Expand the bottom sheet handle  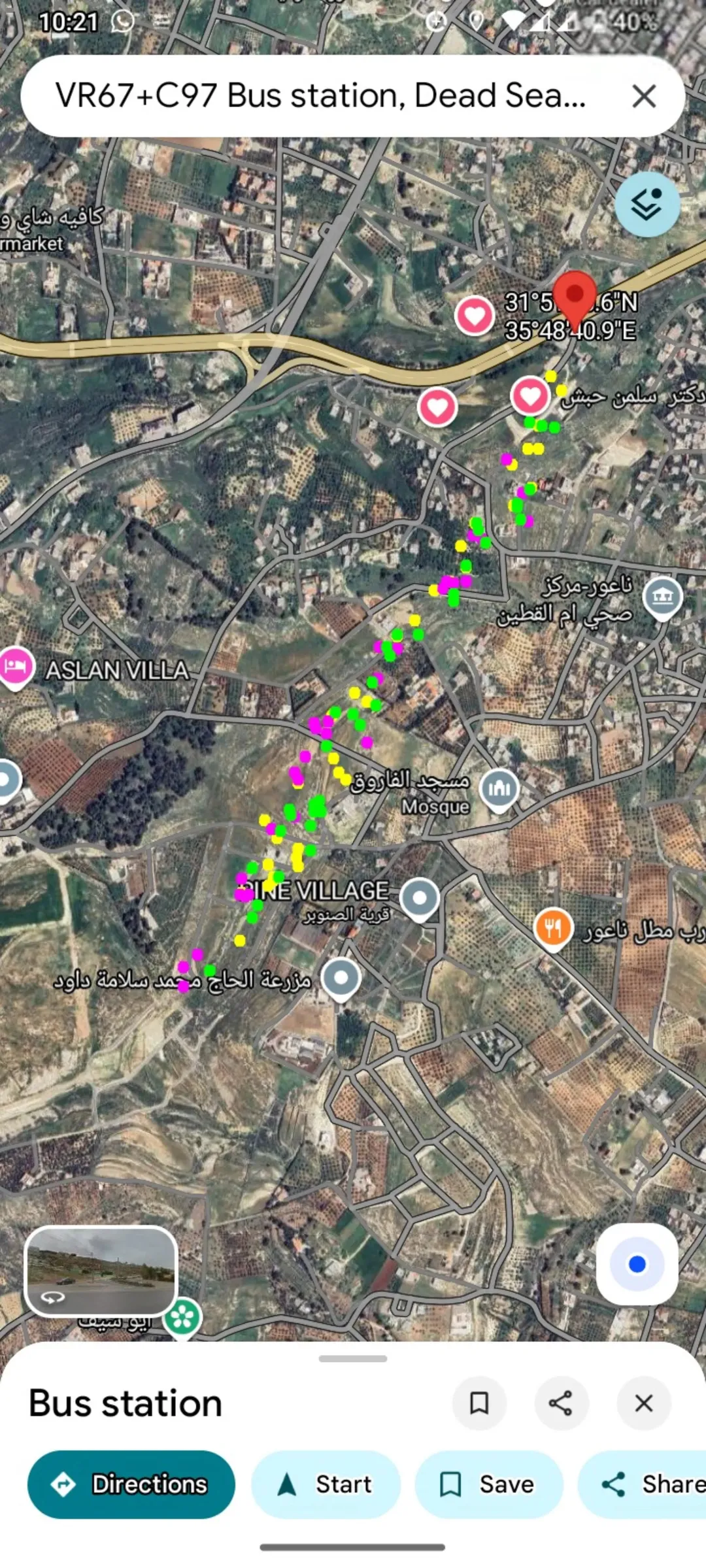click(x=353, y=1359)
